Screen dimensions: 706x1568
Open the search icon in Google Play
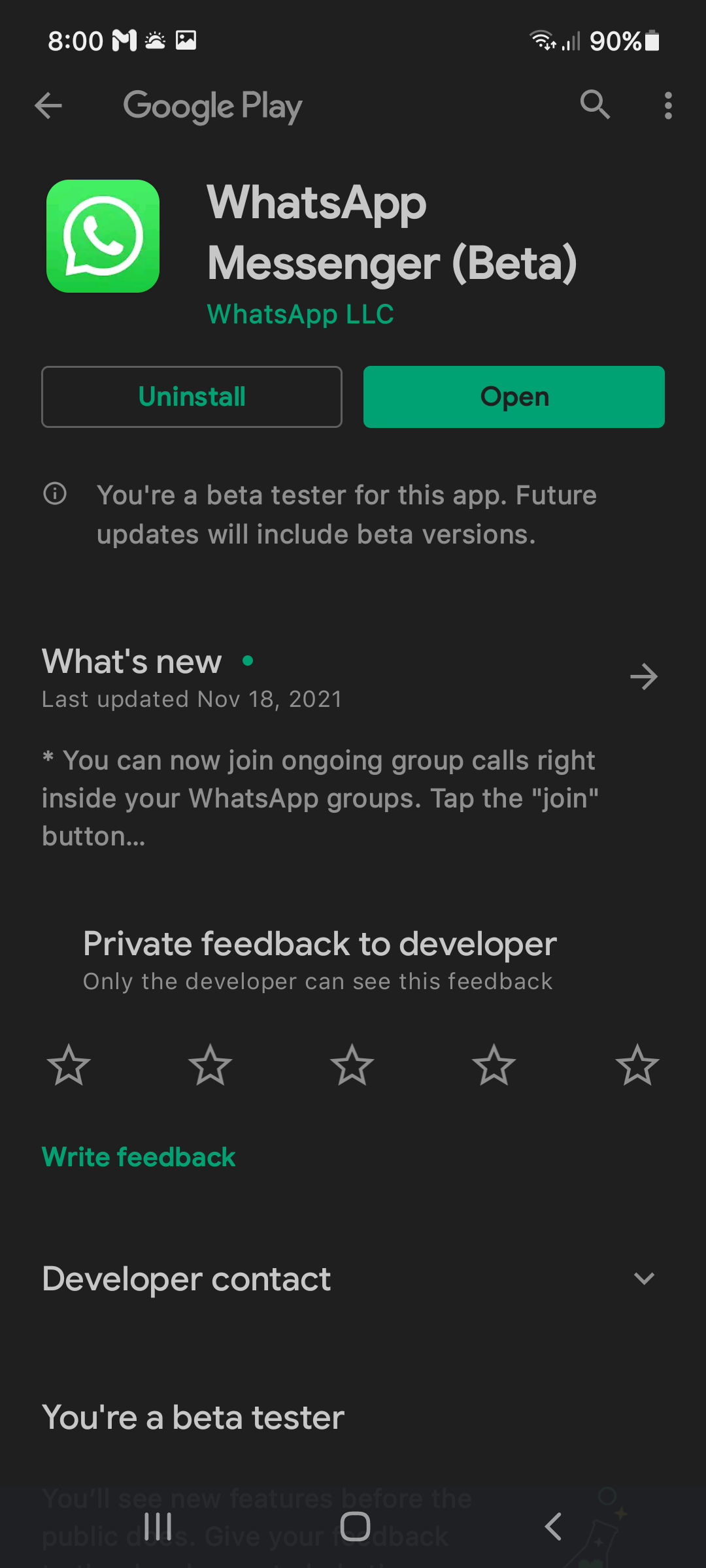tap(594, 105)
